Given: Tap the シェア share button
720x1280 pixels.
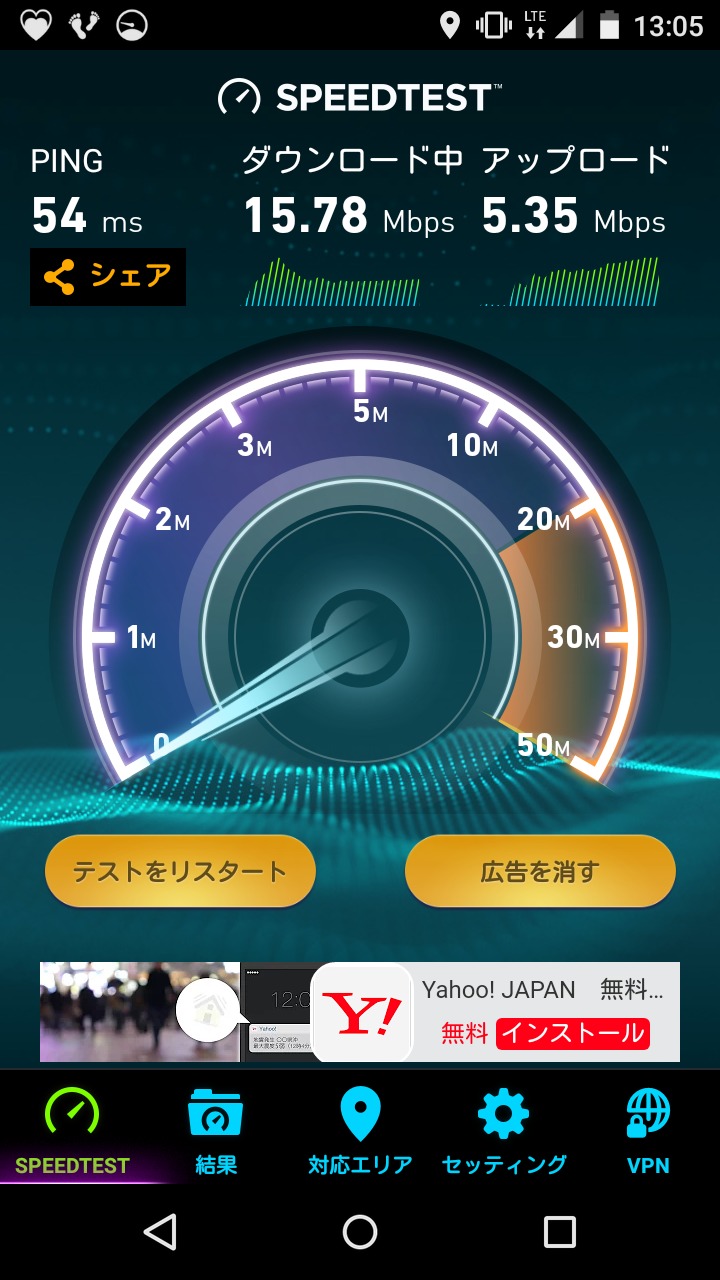Looking at the screenshot, I should [x=108, y=277].
